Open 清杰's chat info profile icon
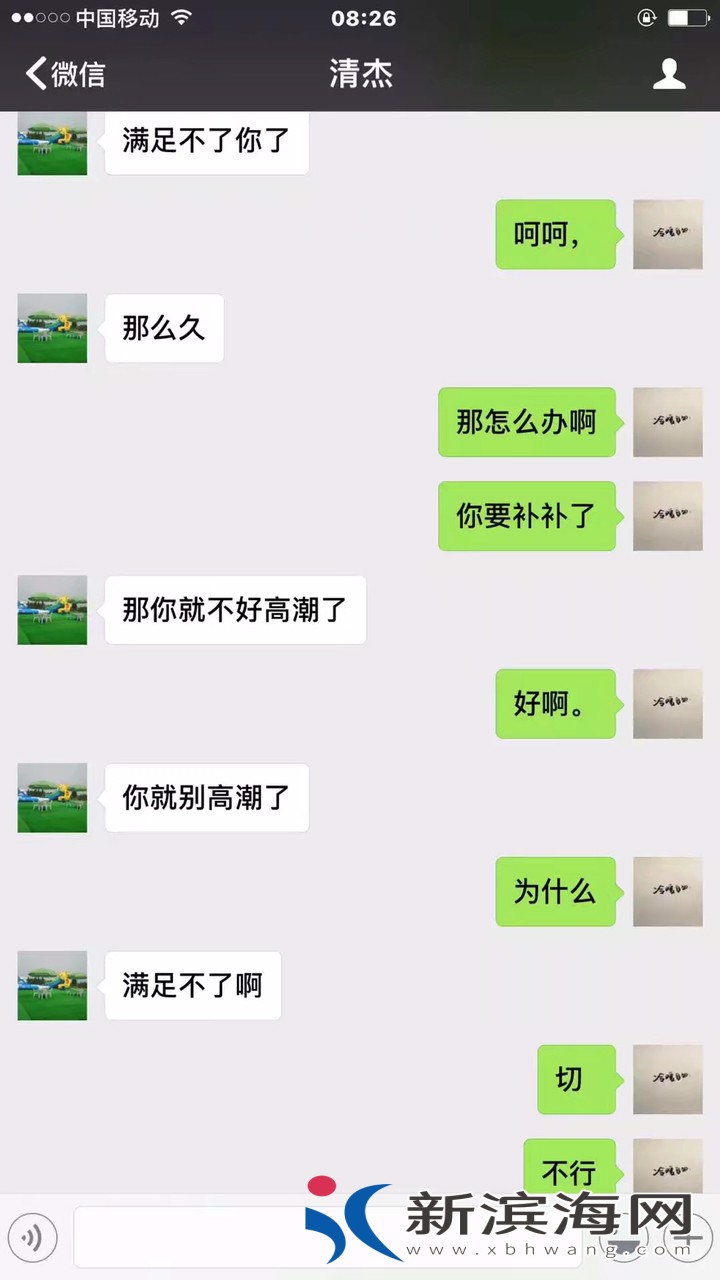 tap(669, 74)
